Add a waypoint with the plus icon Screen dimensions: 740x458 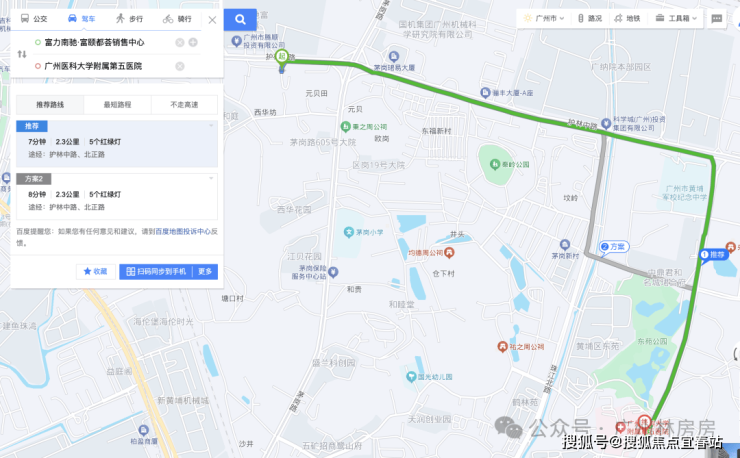(193, 43)
